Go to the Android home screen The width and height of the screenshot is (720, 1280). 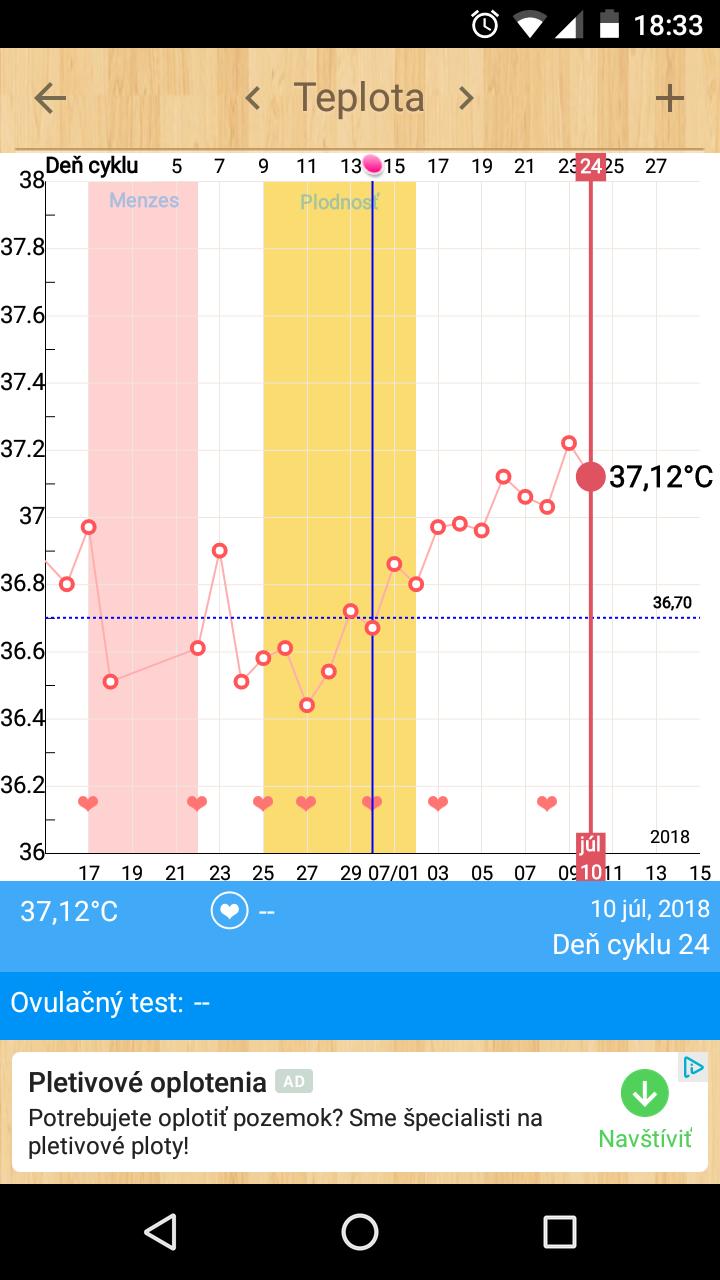tap(360, 1232)
